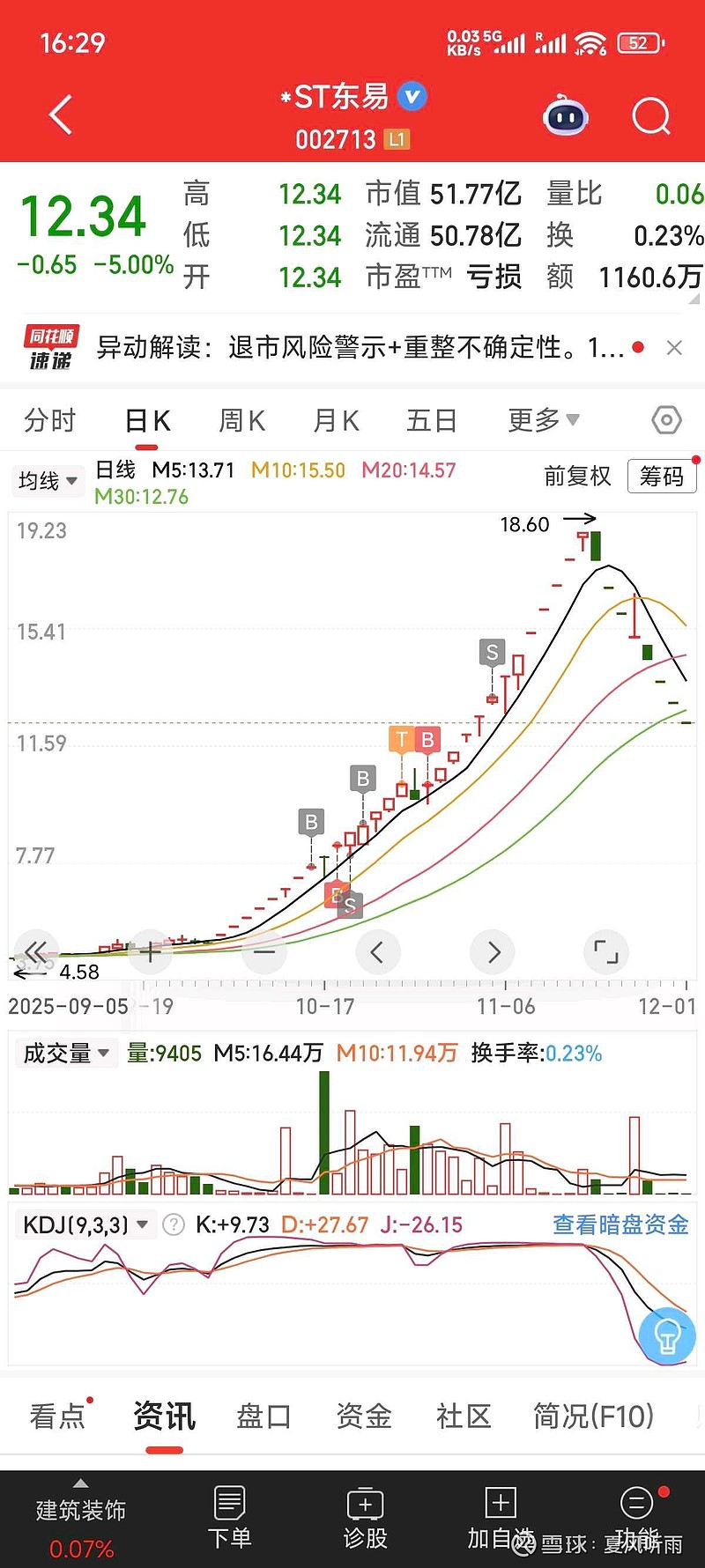Tap the search magnifier icon

pos(650,115)
